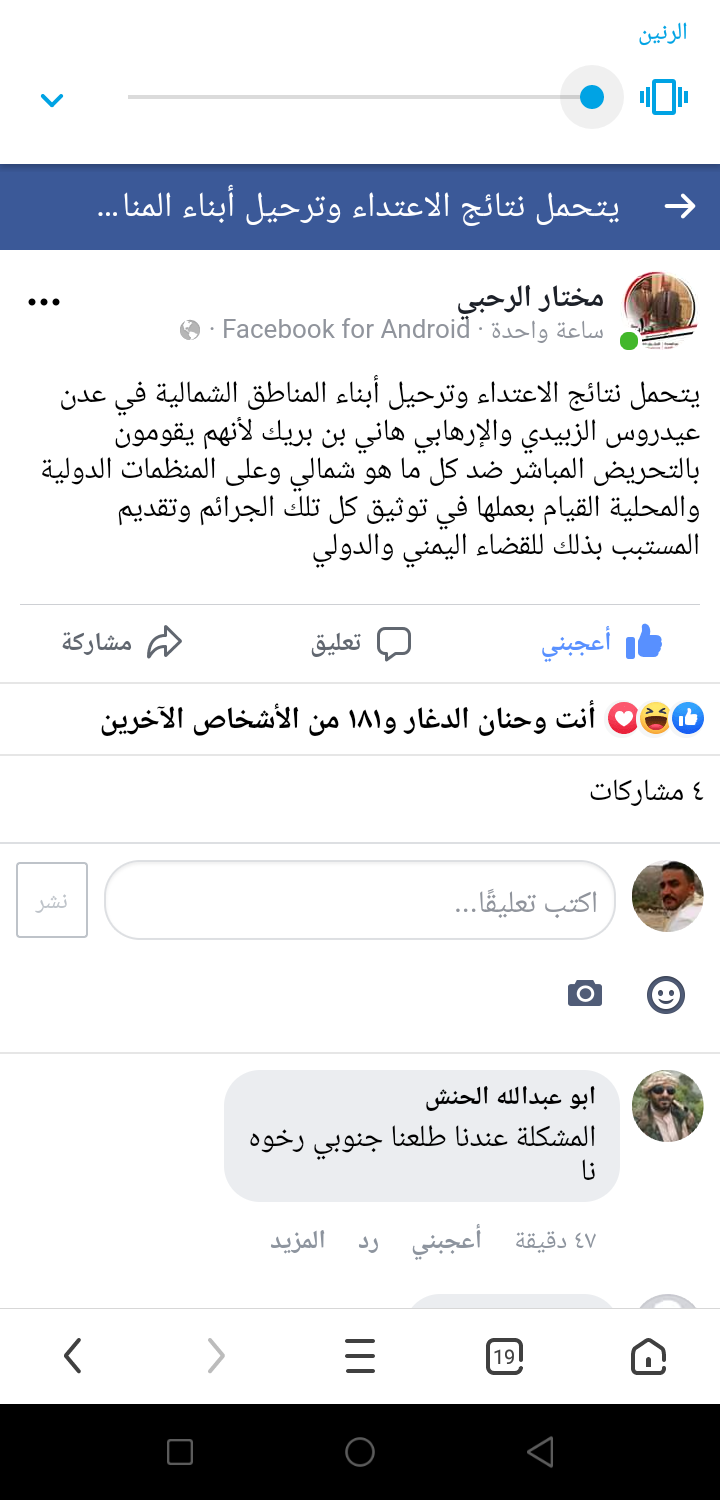Focus the اكتب تعليقًا comment field
The height and width of the screenshot is (1500, 720).
coord(360,900)
